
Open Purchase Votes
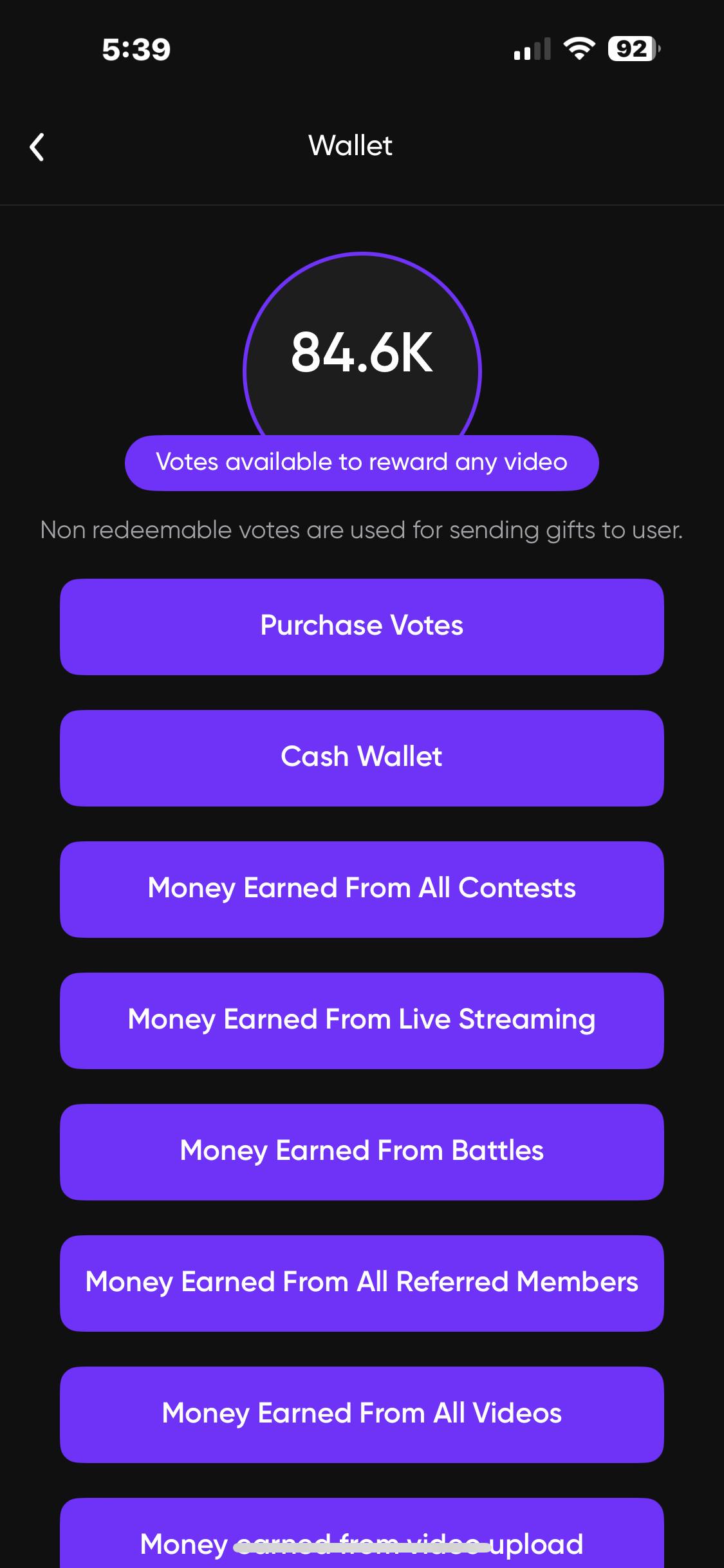362,626
